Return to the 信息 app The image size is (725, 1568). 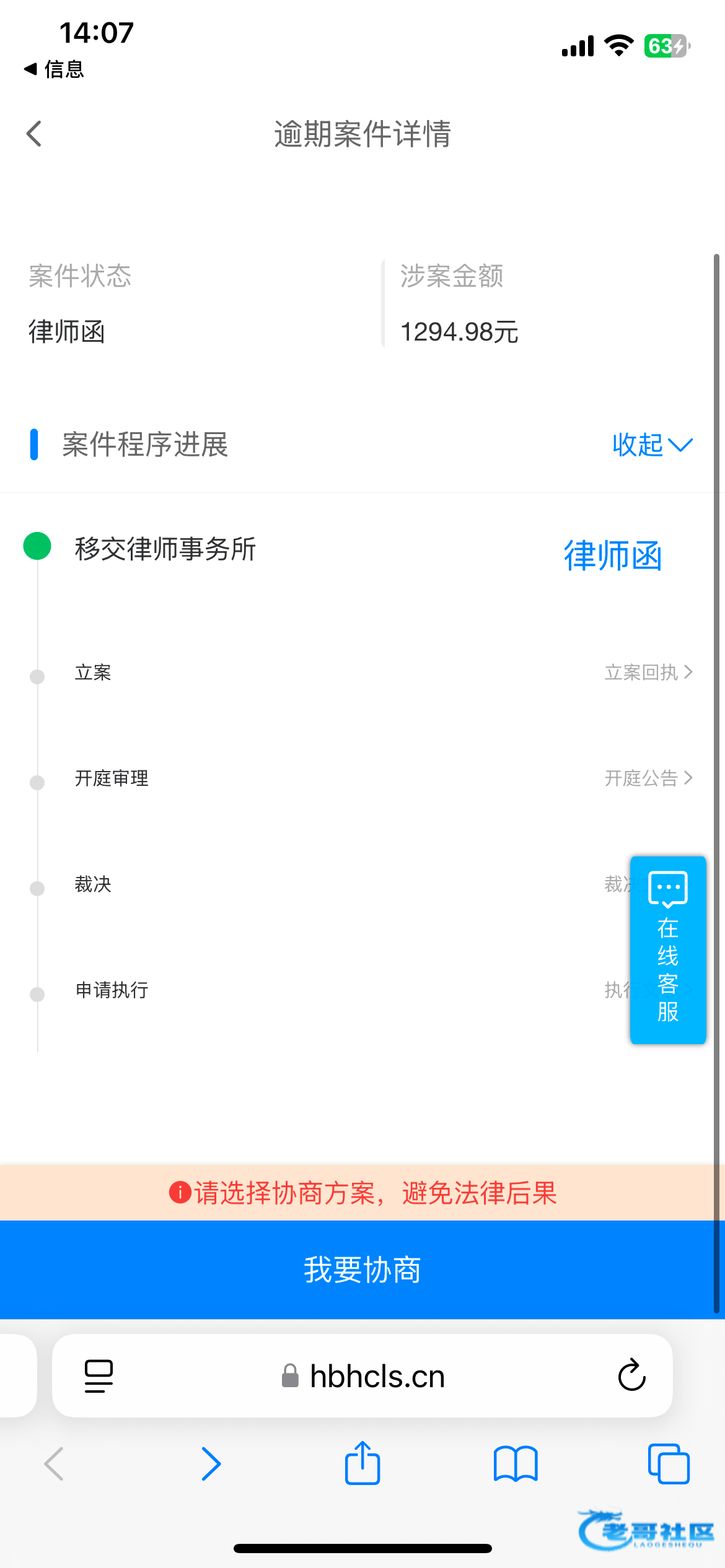54,69
